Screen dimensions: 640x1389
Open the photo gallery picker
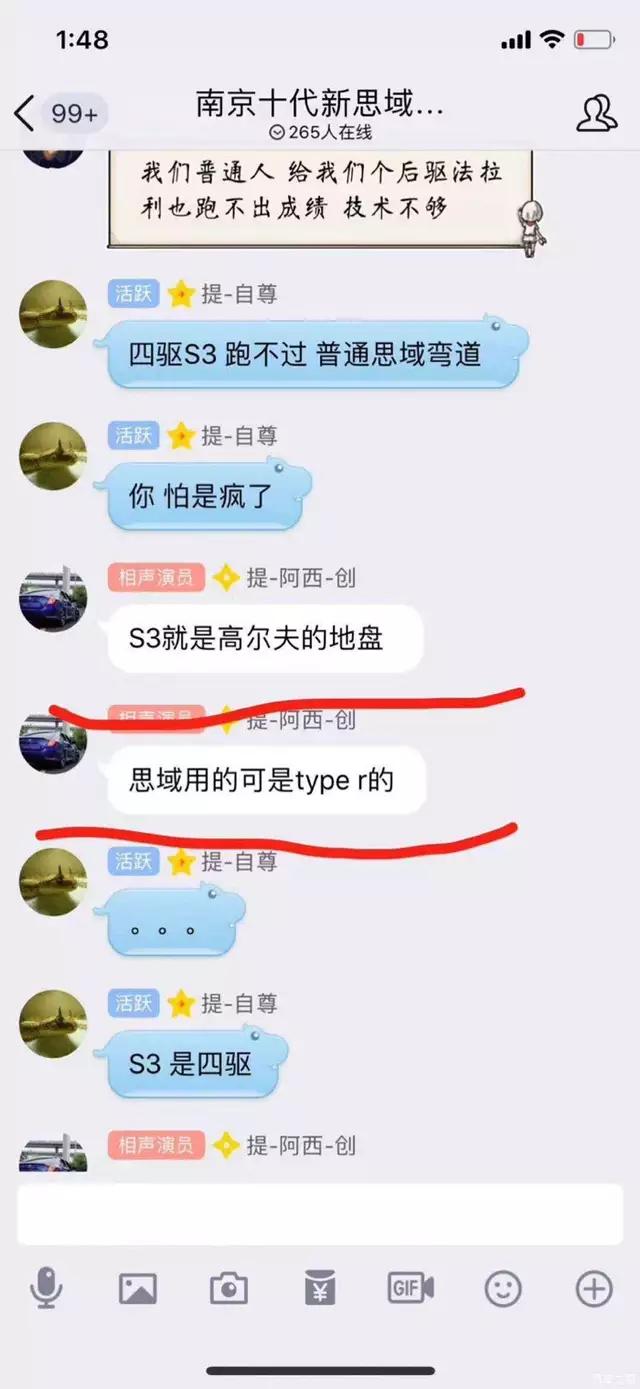tap(138, 1289)
